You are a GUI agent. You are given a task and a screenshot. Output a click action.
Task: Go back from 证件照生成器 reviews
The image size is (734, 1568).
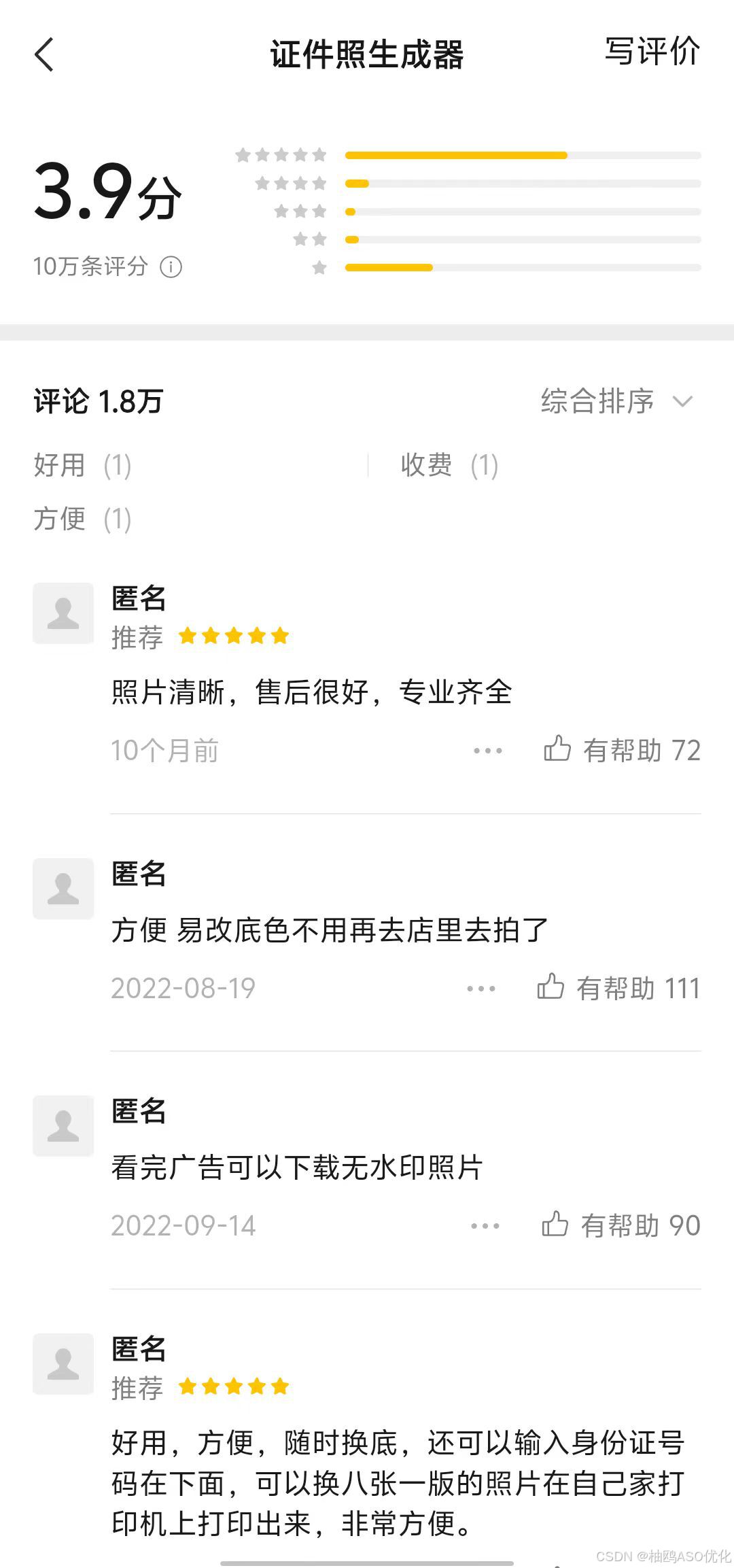[44, 54]
